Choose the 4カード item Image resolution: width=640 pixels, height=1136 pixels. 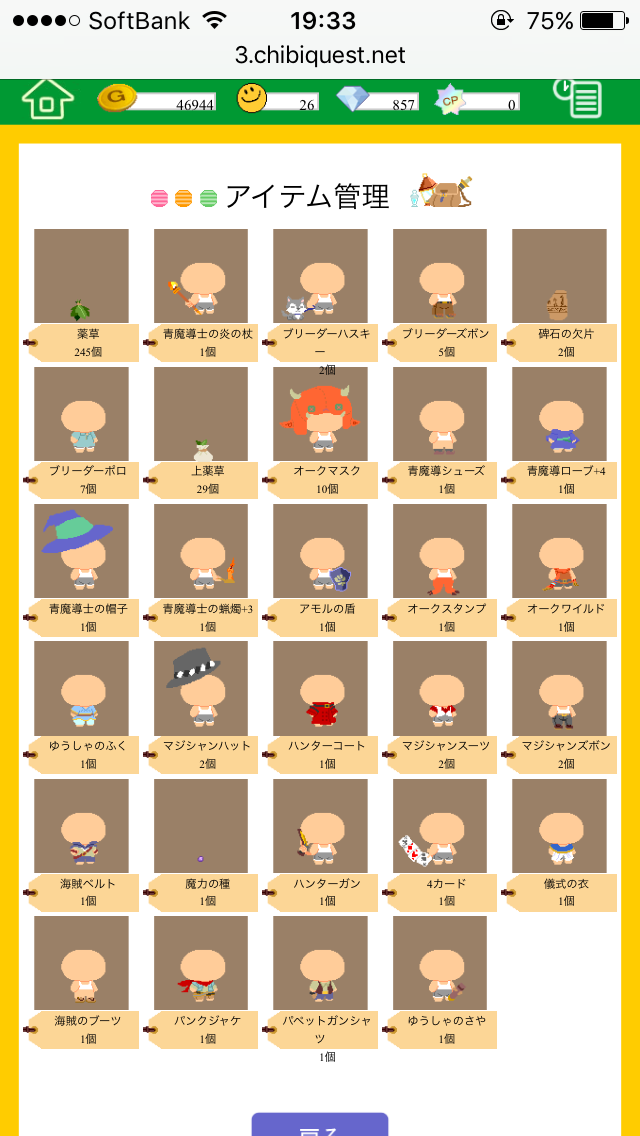pos(439,826)
